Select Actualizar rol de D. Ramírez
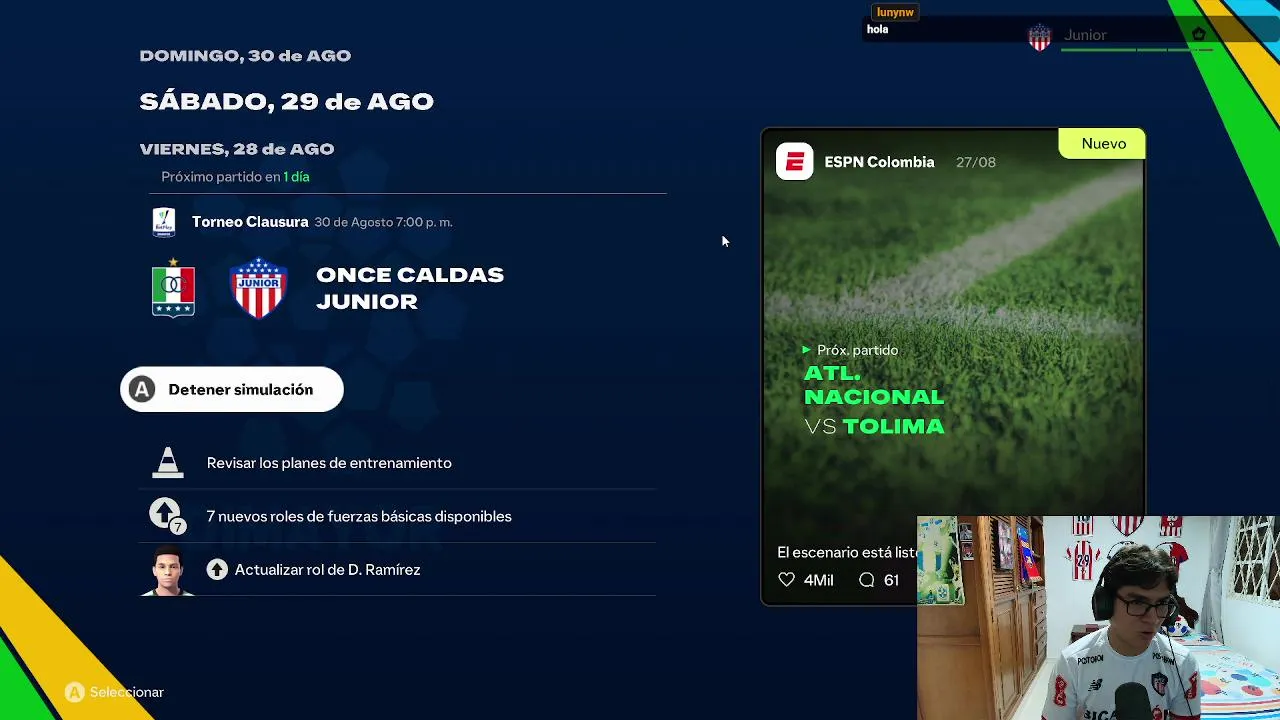The image size is (1280, 720). [x=326, y=570]
